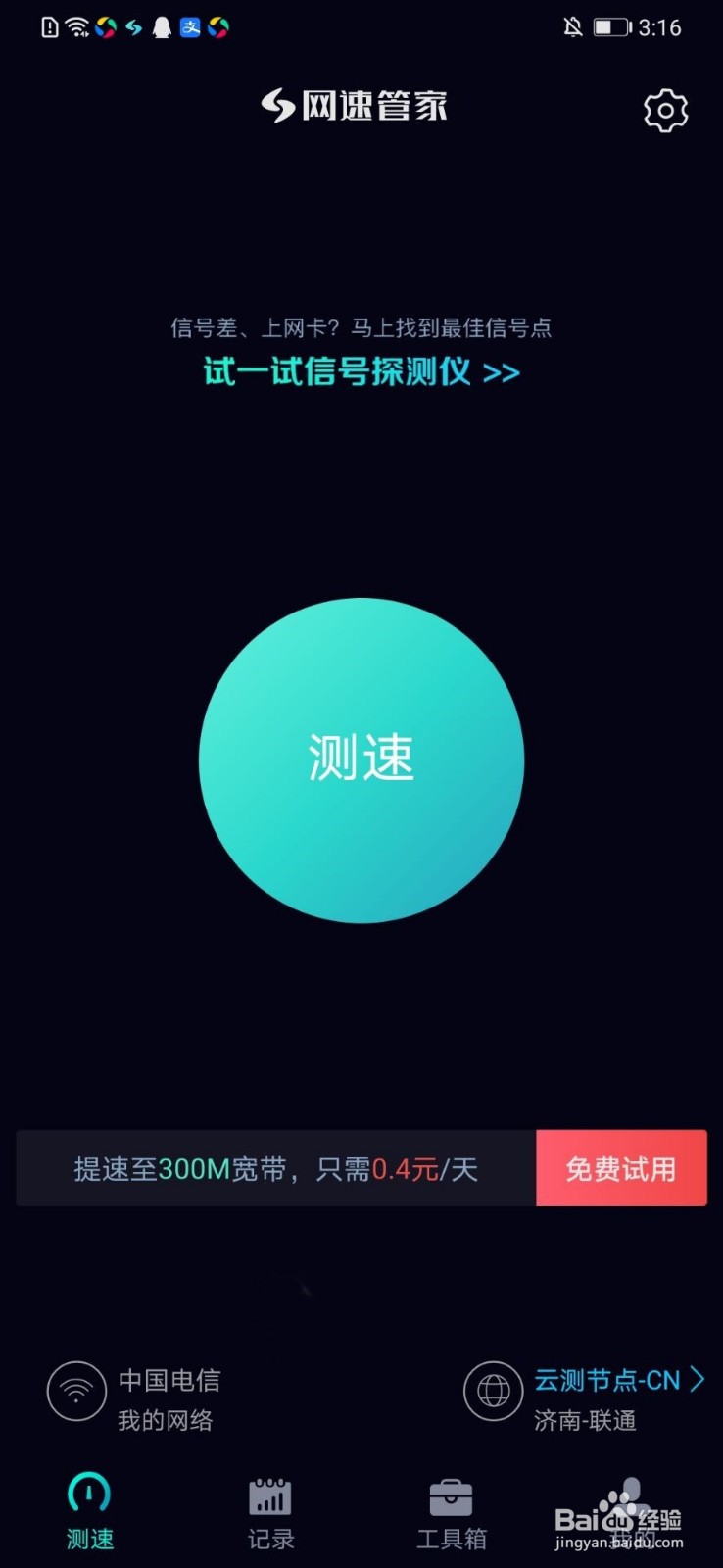This screenshot has width=723, height=1568.
Task: Tap the 提速至300M宽带 promotion banner
Action: pos(274,1168)
